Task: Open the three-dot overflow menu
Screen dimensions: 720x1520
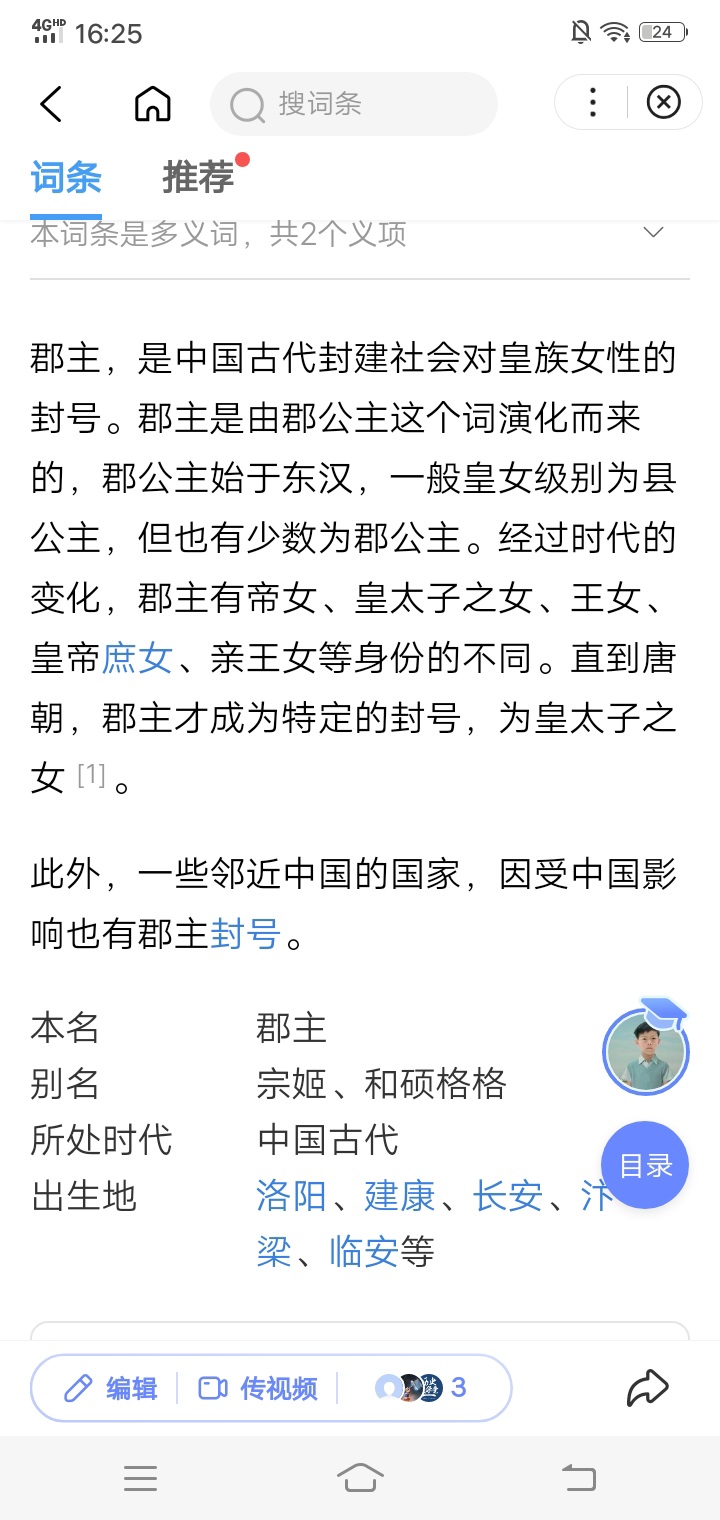Action: pyautogui.click(x=593, y=102)
